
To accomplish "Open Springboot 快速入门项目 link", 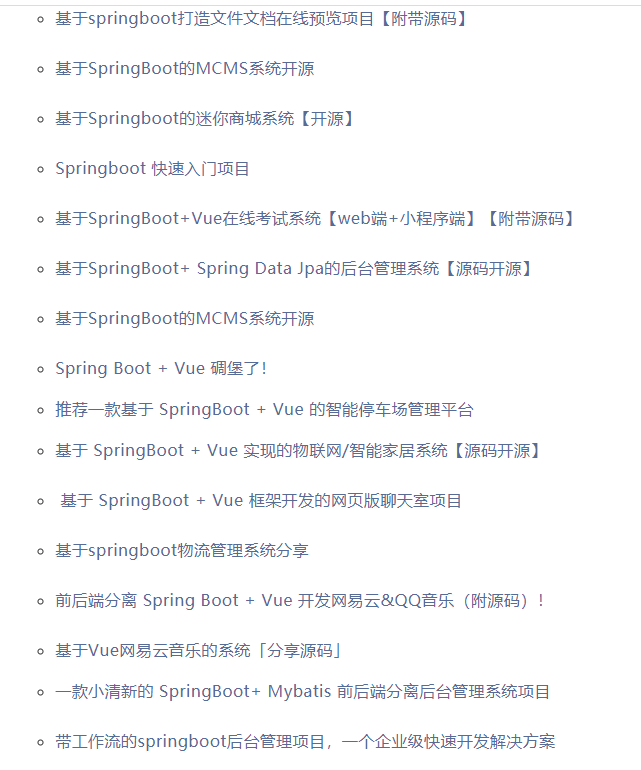I will (x=152, y=169).
